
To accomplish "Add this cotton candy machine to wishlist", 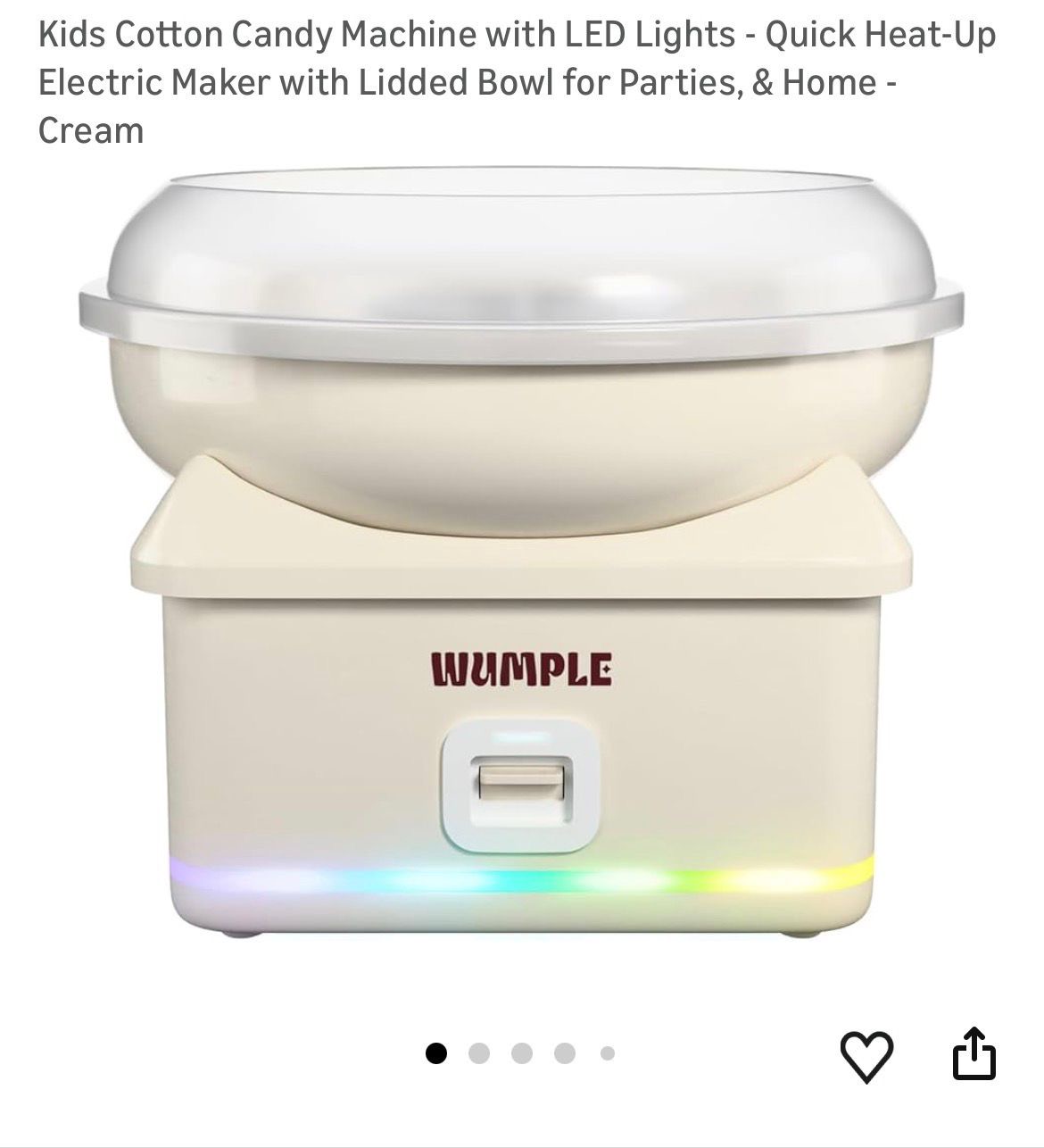I will (x=866, y=1056).
